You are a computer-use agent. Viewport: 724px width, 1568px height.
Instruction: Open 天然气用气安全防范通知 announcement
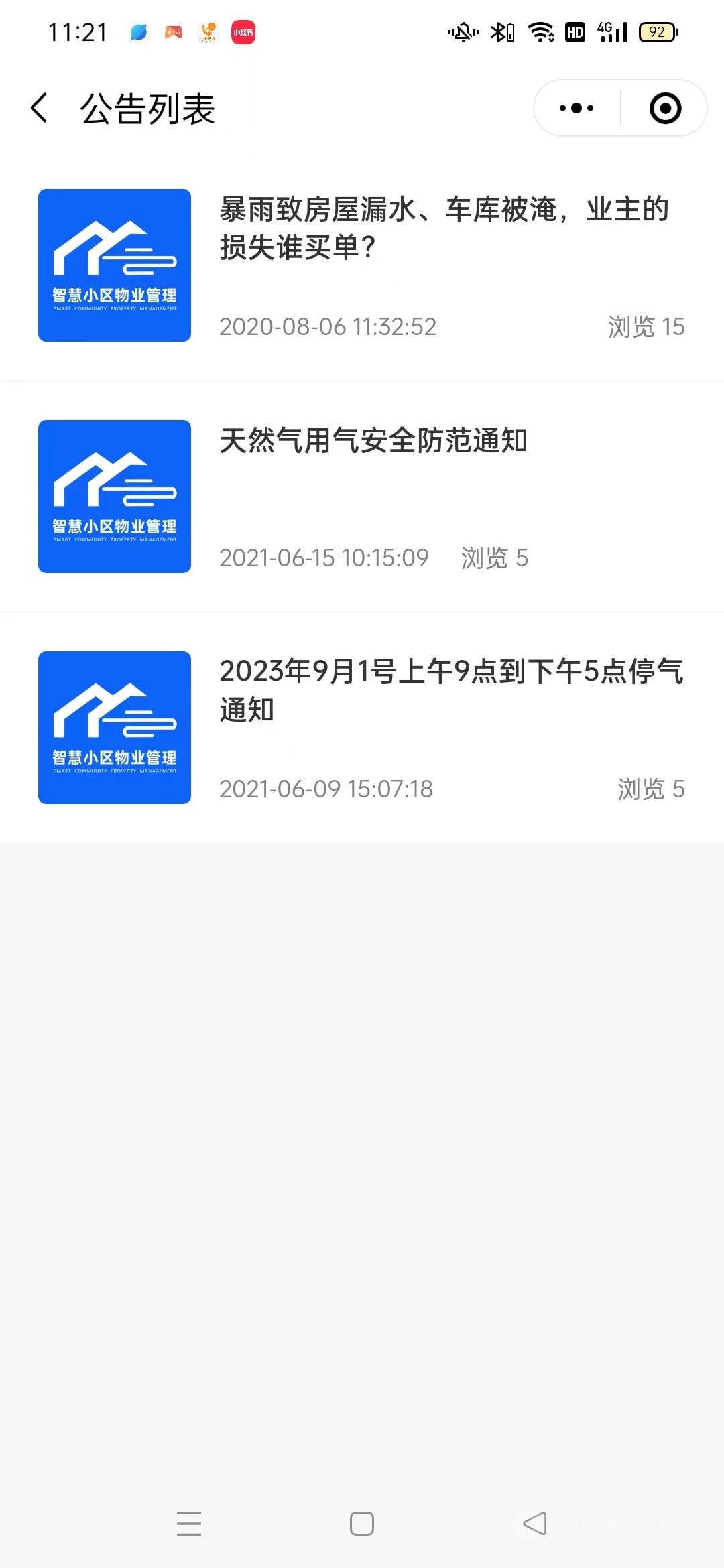click(362, 497)
